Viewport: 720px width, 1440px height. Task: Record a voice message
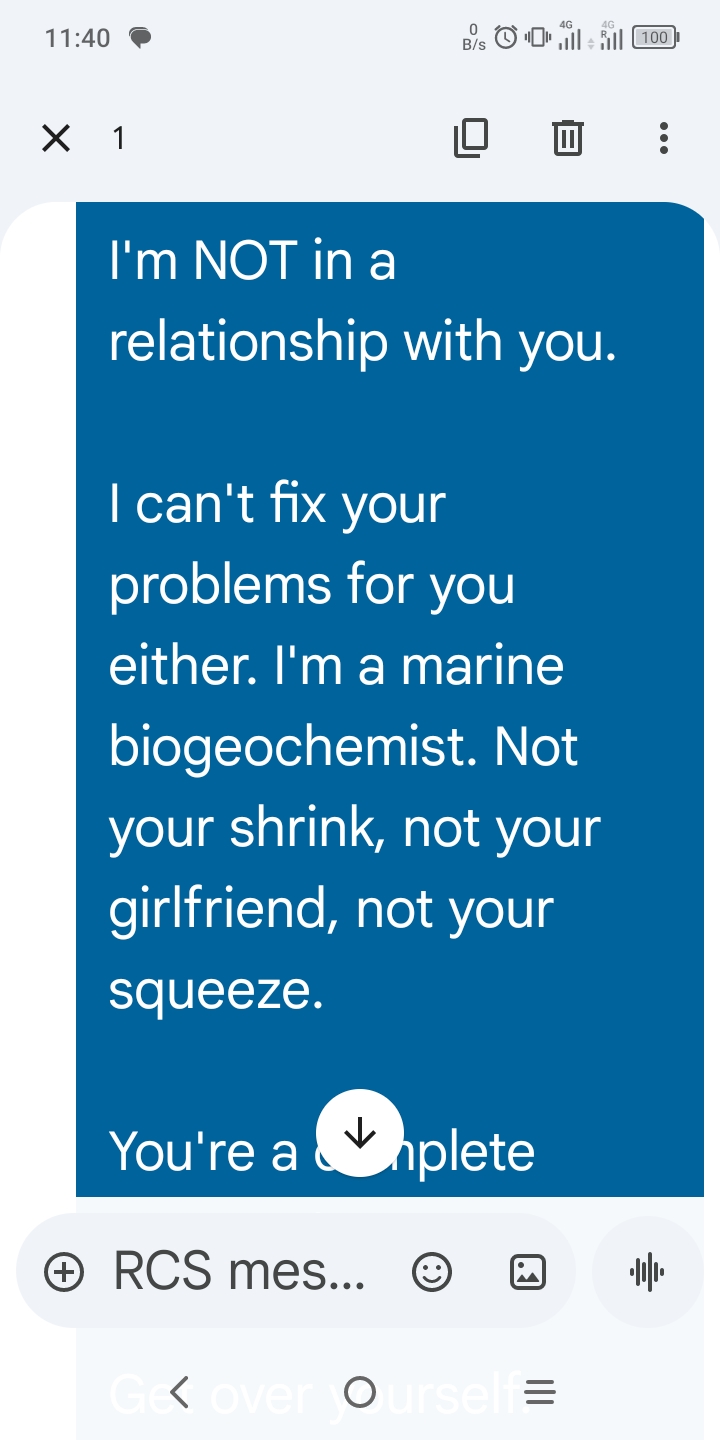(647, 1272)
